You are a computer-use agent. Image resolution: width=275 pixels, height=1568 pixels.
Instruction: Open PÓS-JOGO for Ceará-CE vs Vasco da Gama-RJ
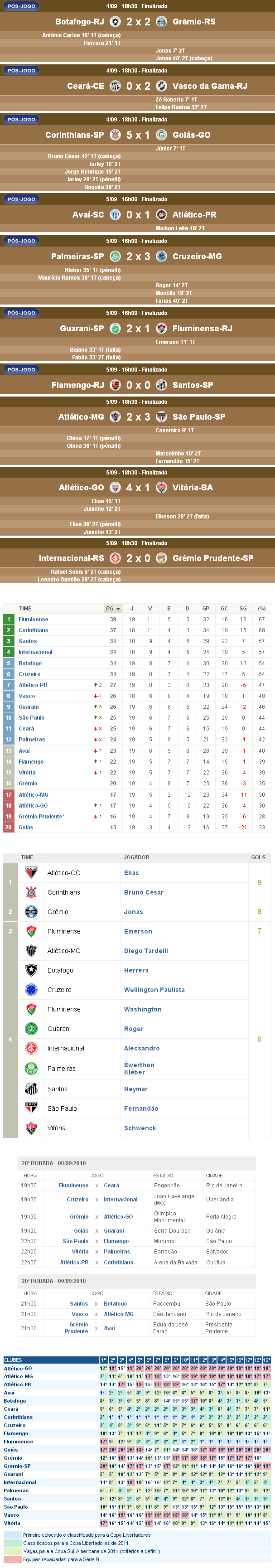coord(21,71)
